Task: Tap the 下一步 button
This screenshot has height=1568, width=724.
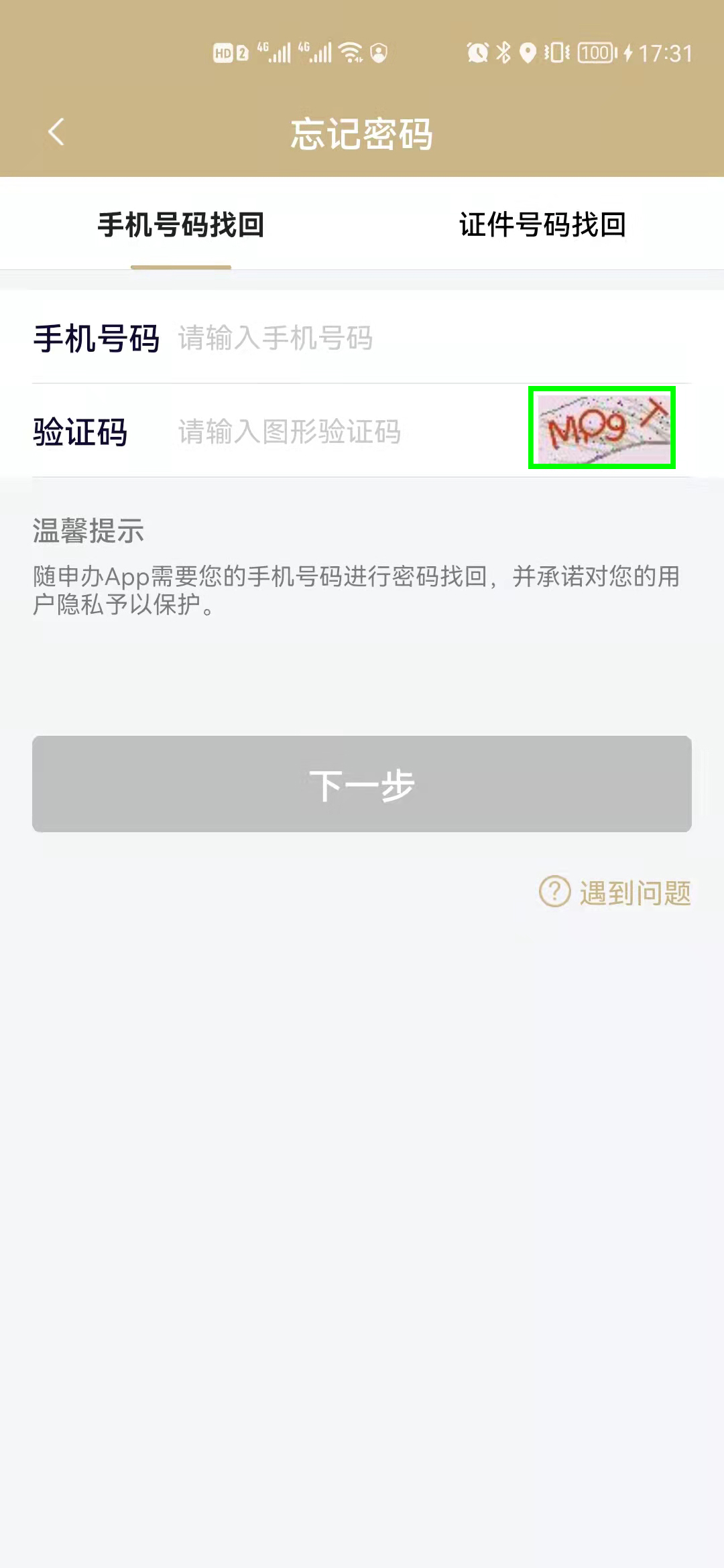Action: (x=362, y=784)
